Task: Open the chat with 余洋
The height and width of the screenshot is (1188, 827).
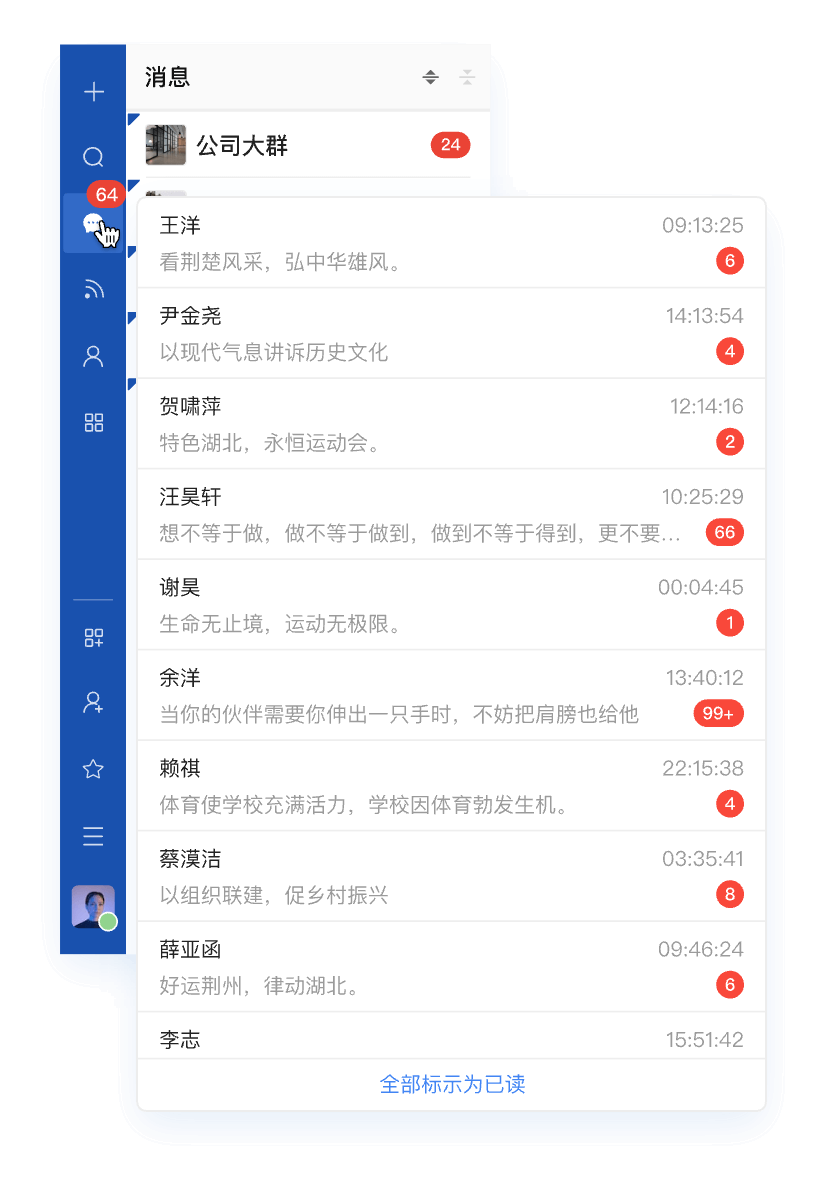Action: (x=450, y=695)
